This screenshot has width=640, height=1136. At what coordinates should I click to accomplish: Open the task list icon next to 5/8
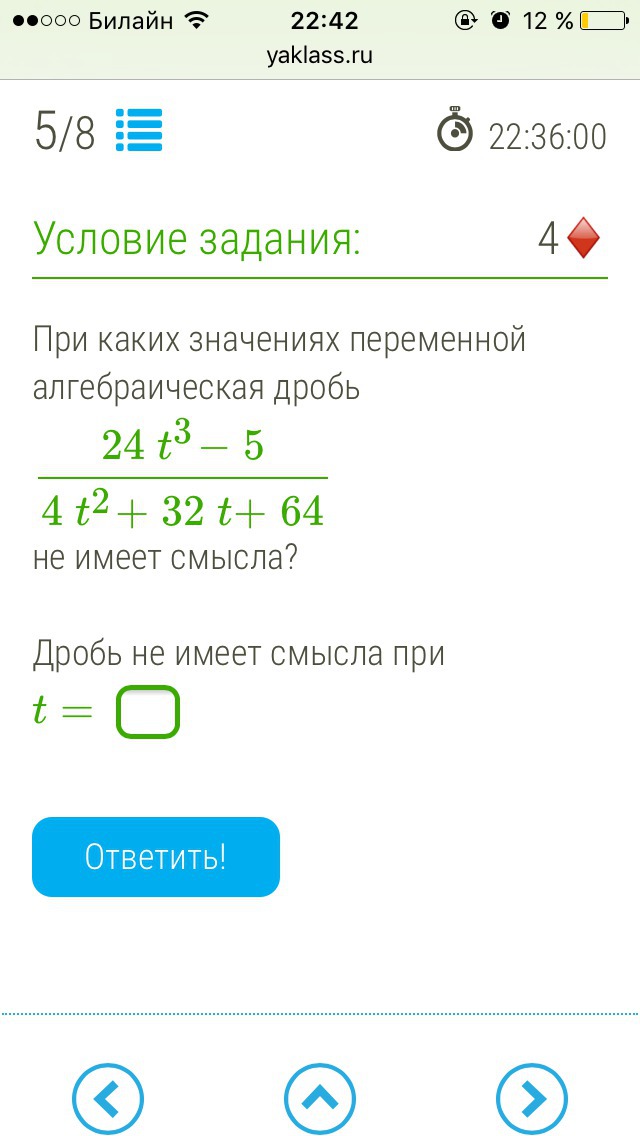(x=139, y=130)
